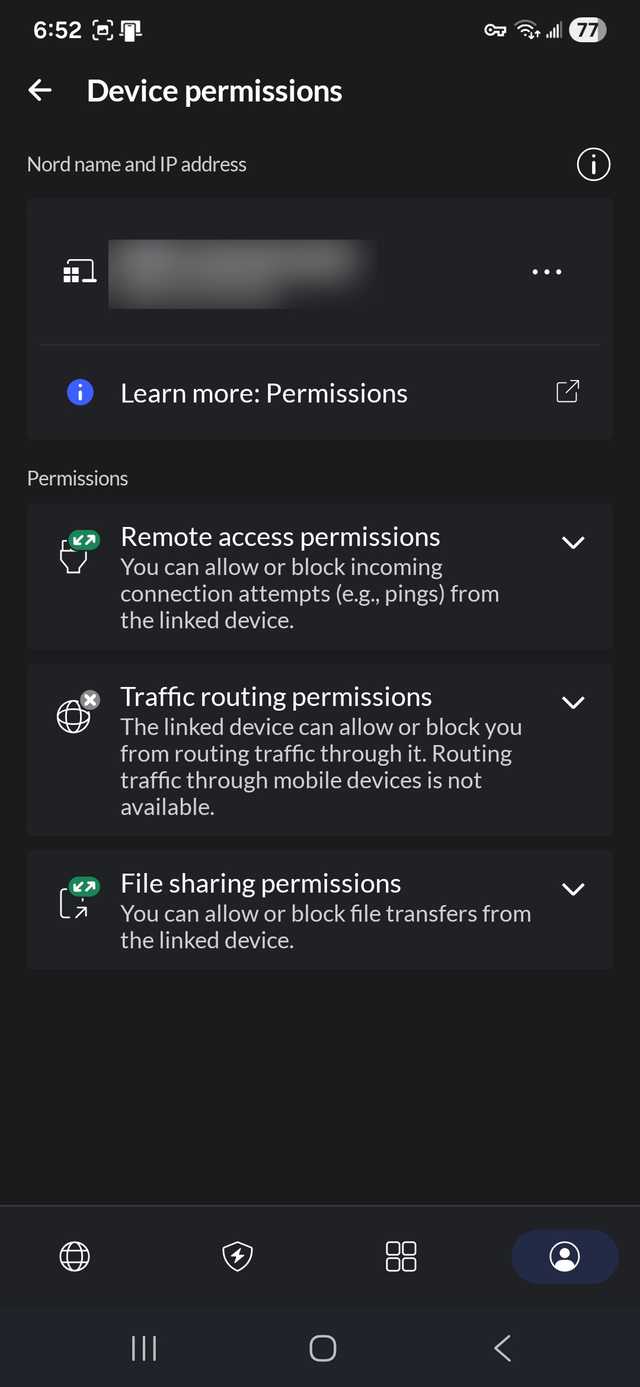Open the info icon beside Nord name

tap(593, 164)
